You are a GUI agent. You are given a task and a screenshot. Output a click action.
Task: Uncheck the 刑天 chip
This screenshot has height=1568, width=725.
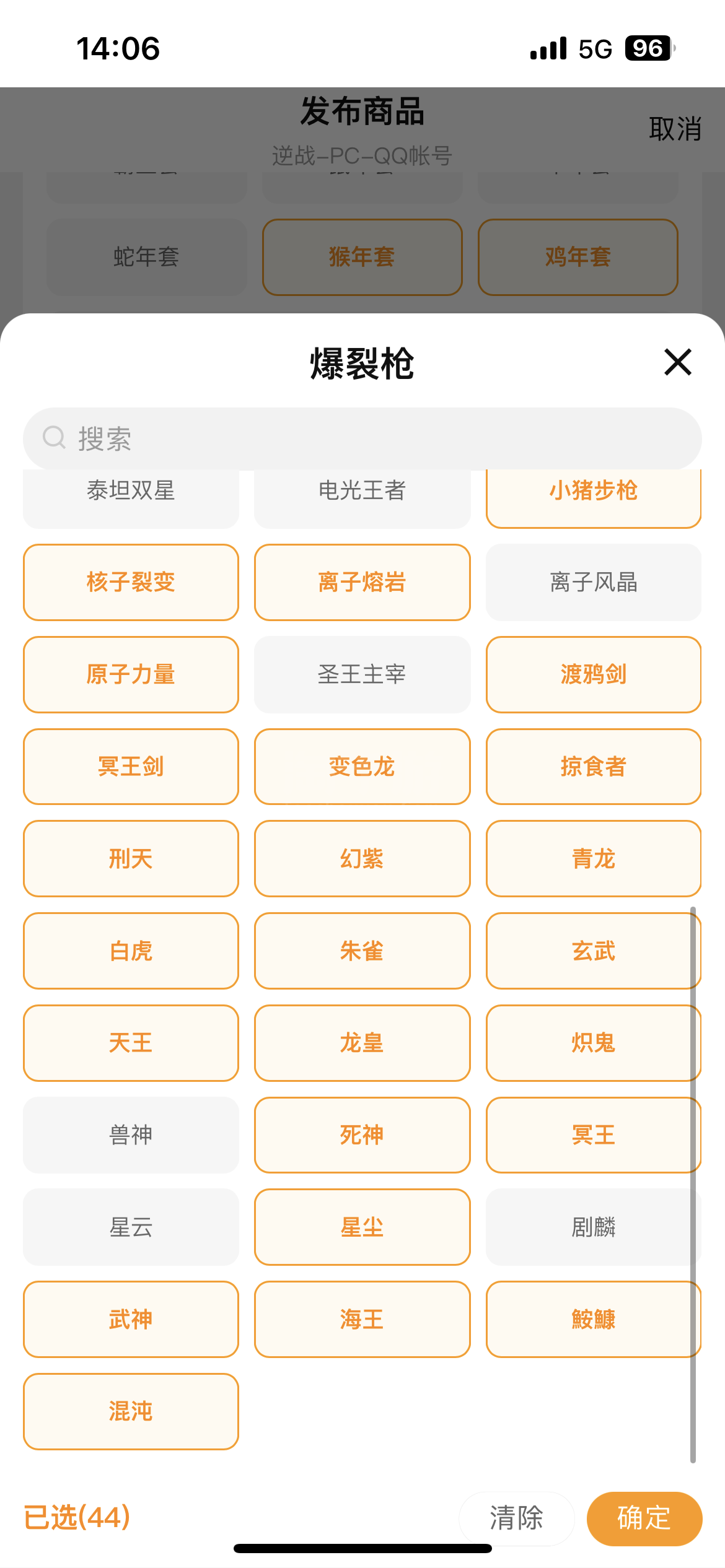[x=131, y=859]
